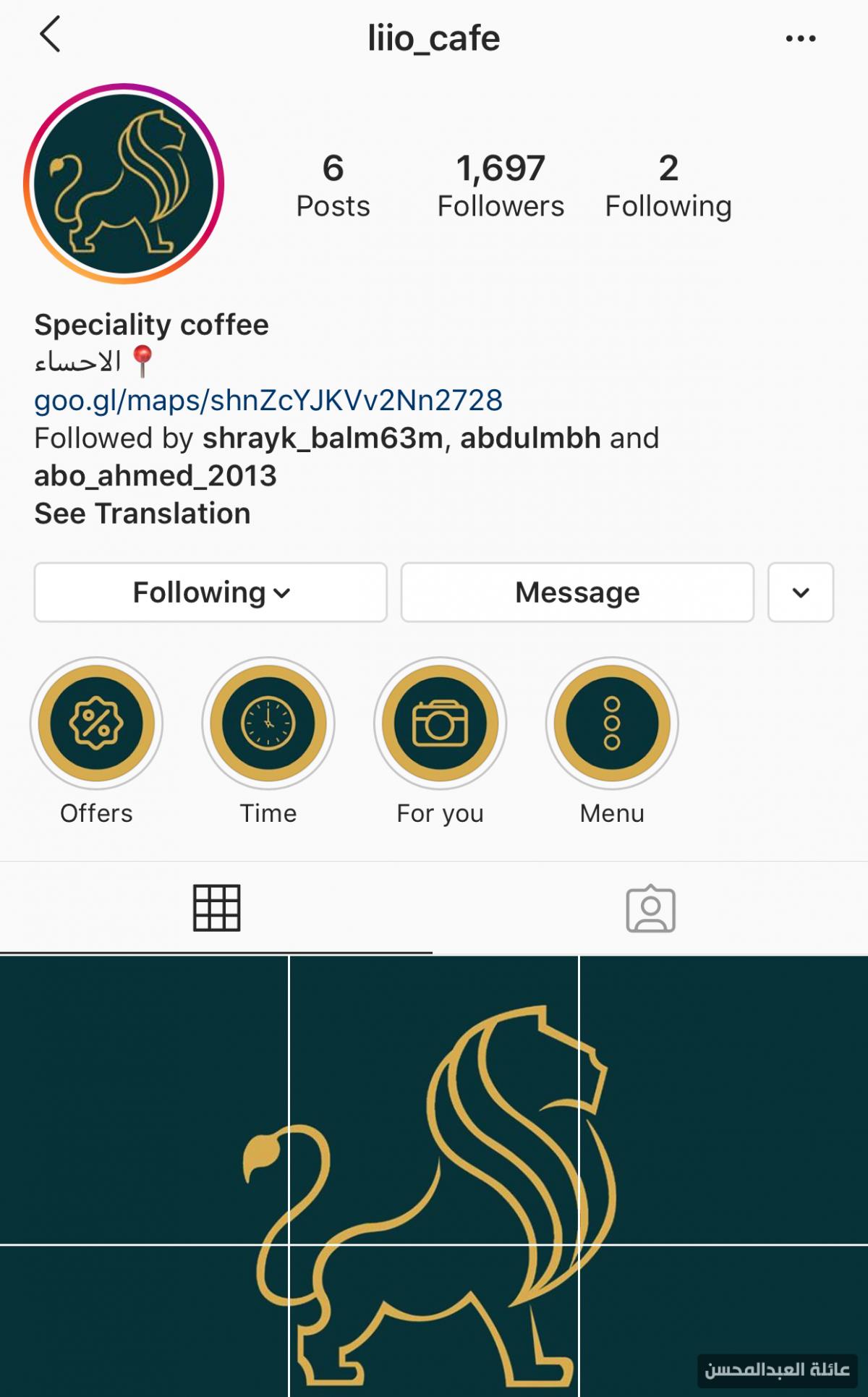Screen dimensions: 868x1397
Task: Open the Menu story highlight
Action: tap(612, 723)
